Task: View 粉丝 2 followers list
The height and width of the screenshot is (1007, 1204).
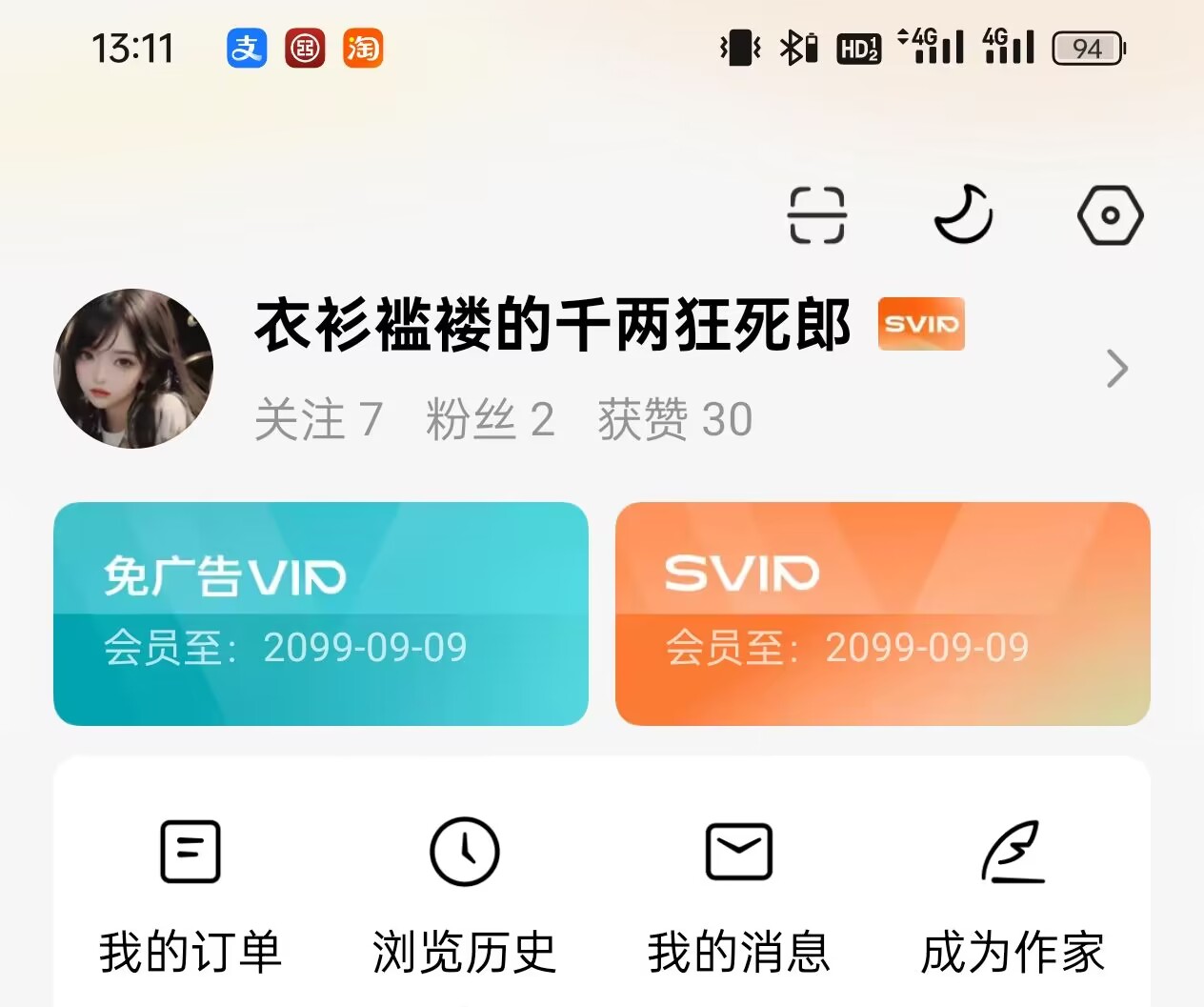Action: pos(490,419)
